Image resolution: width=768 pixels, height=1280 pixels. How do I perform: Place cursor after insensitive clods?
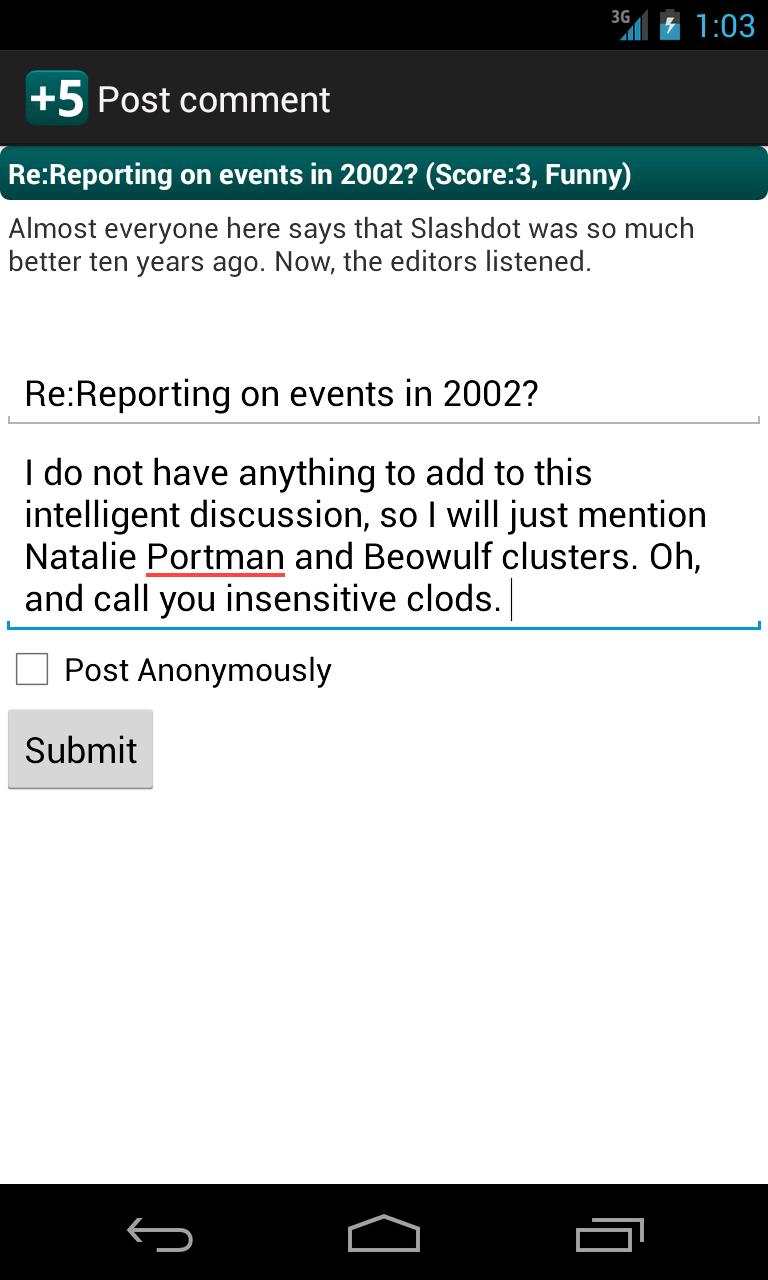(x=510, y=598)
